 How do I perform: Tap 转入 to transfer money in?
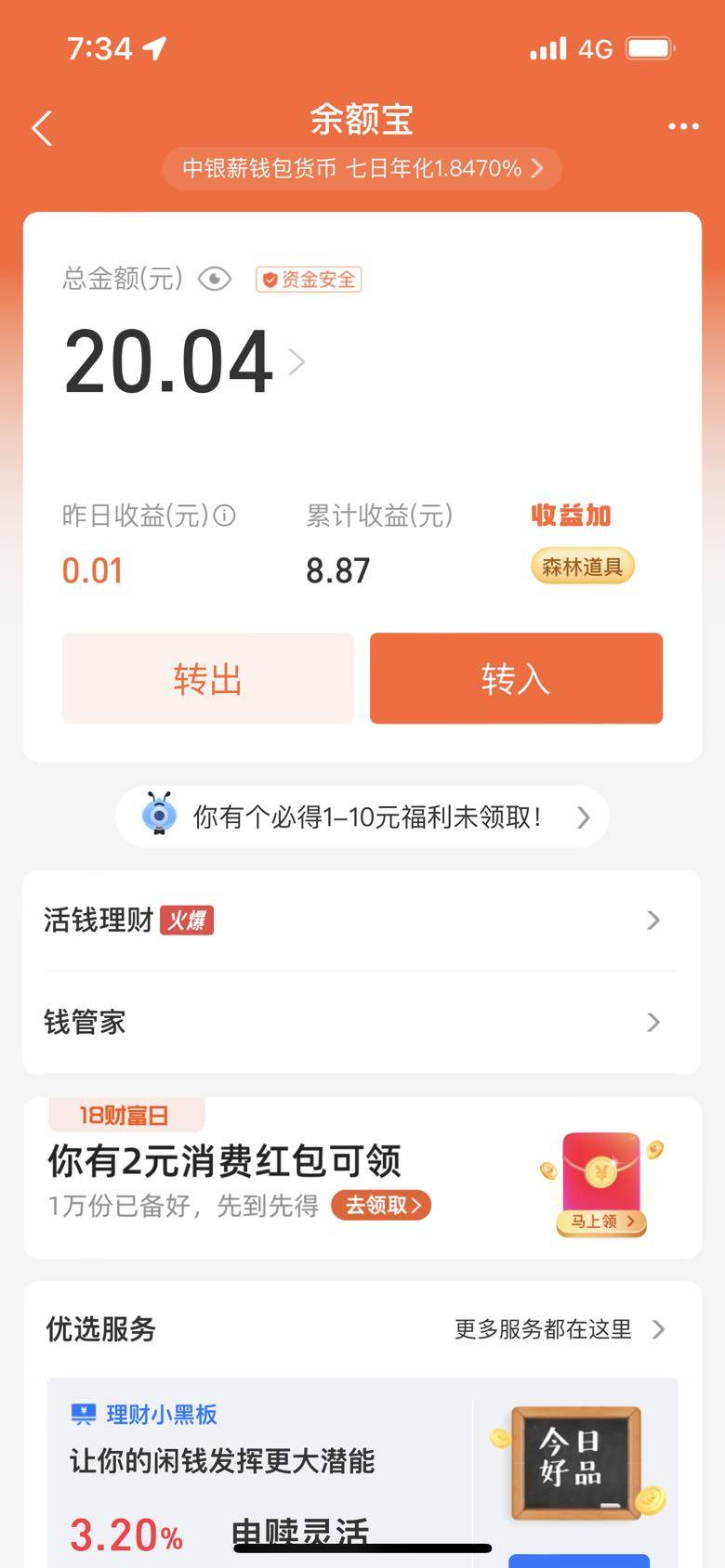[x=516, y=678]
